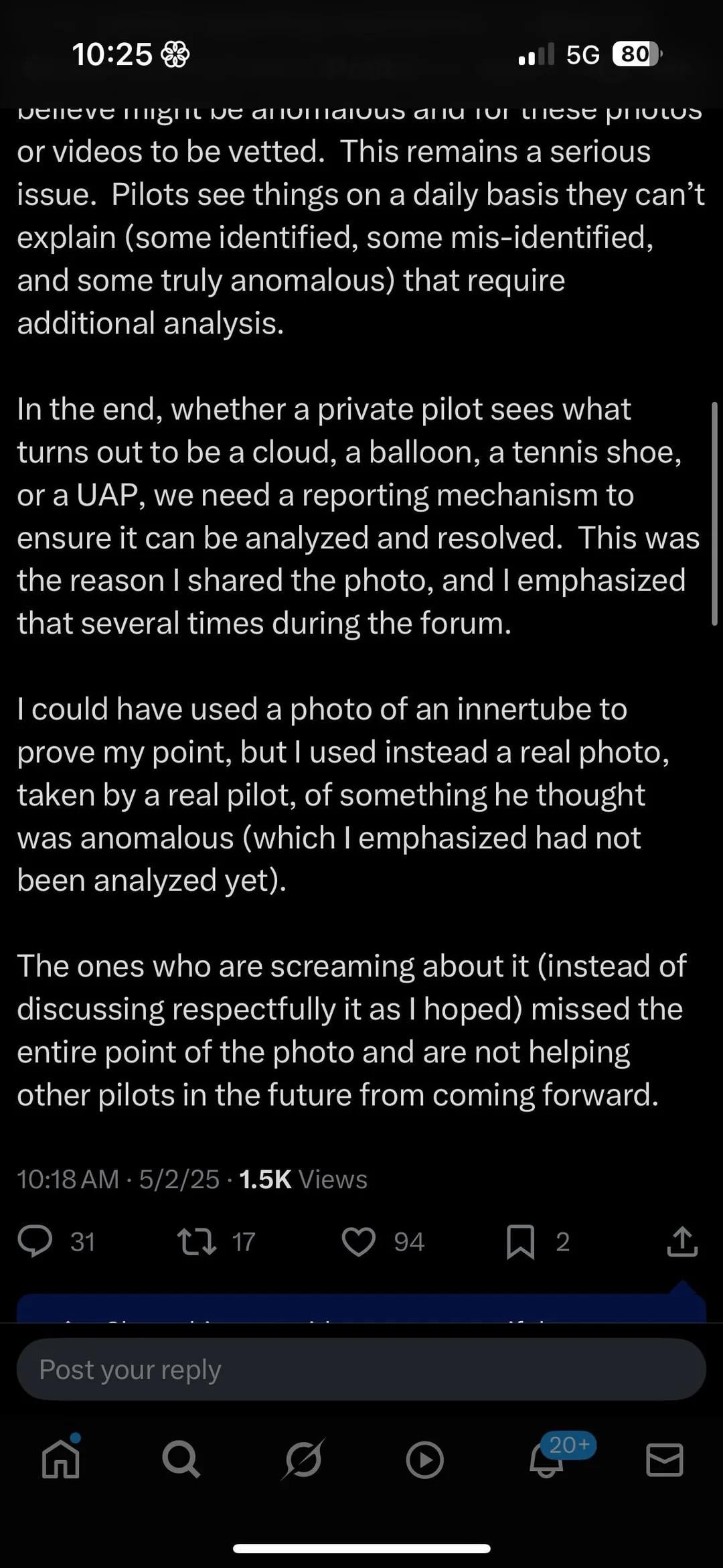Open the video tab
723x1568 pixels.
[424, 1460]
